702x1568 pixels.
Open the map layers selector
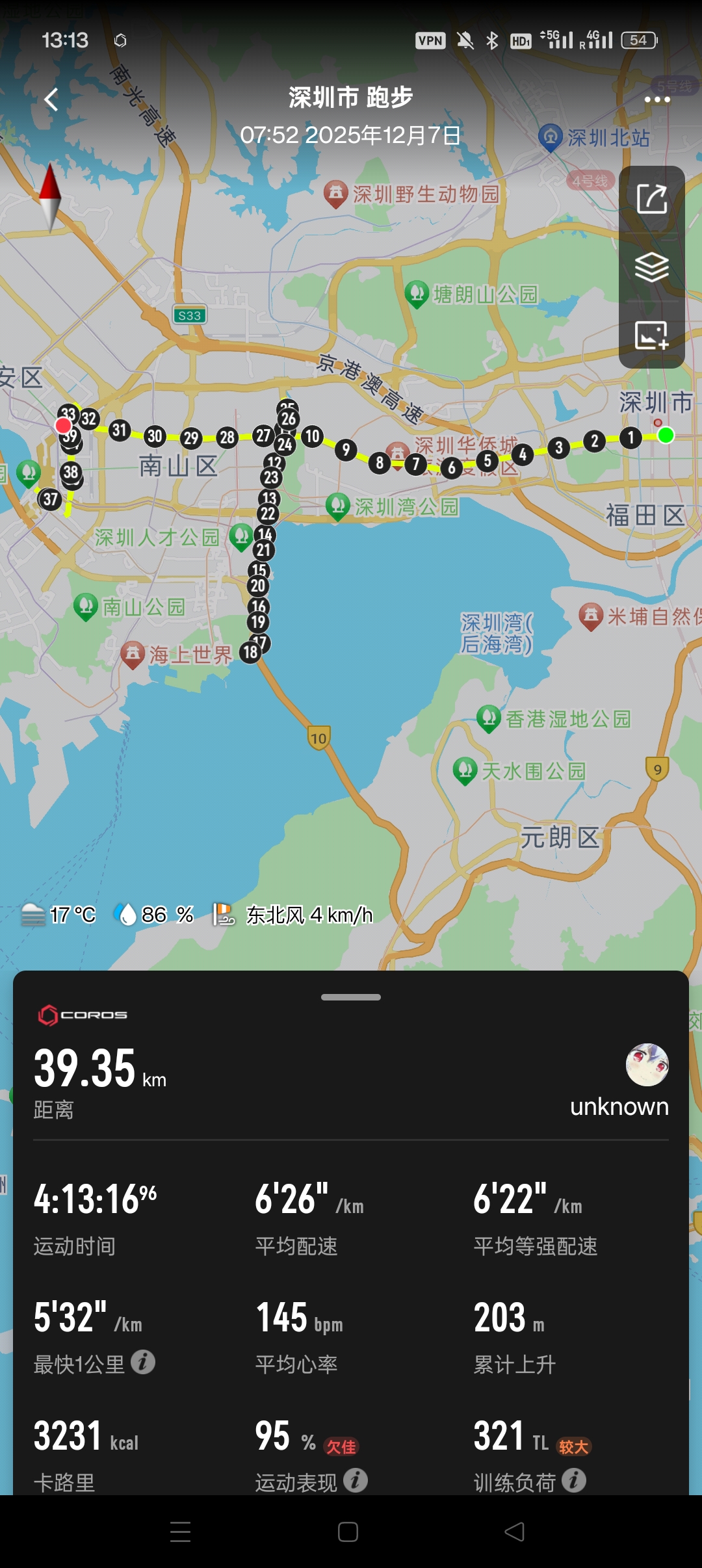click(651, 267)
